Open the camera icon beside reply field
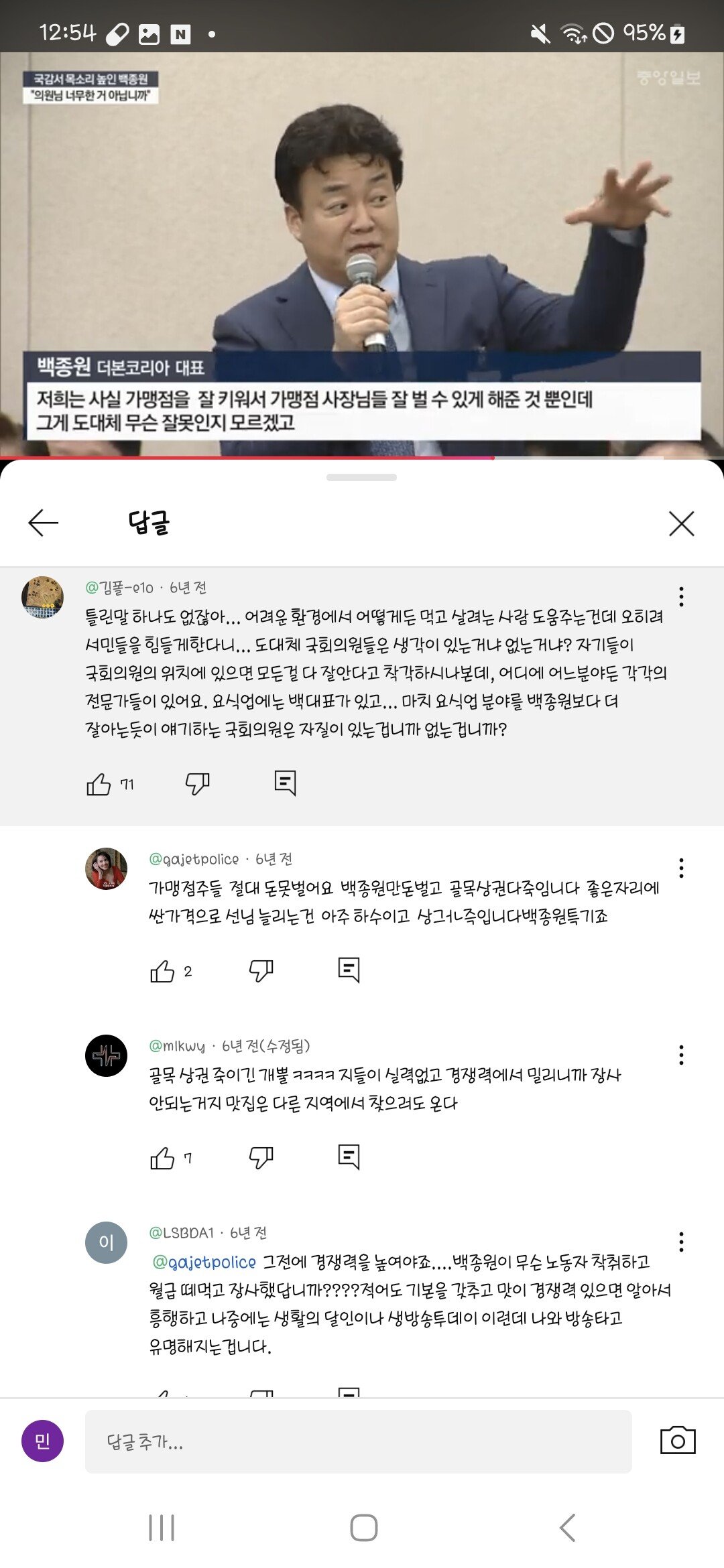Image resolution: width=724 pixels, height=1568 pixels. (x=678, y=1441)
